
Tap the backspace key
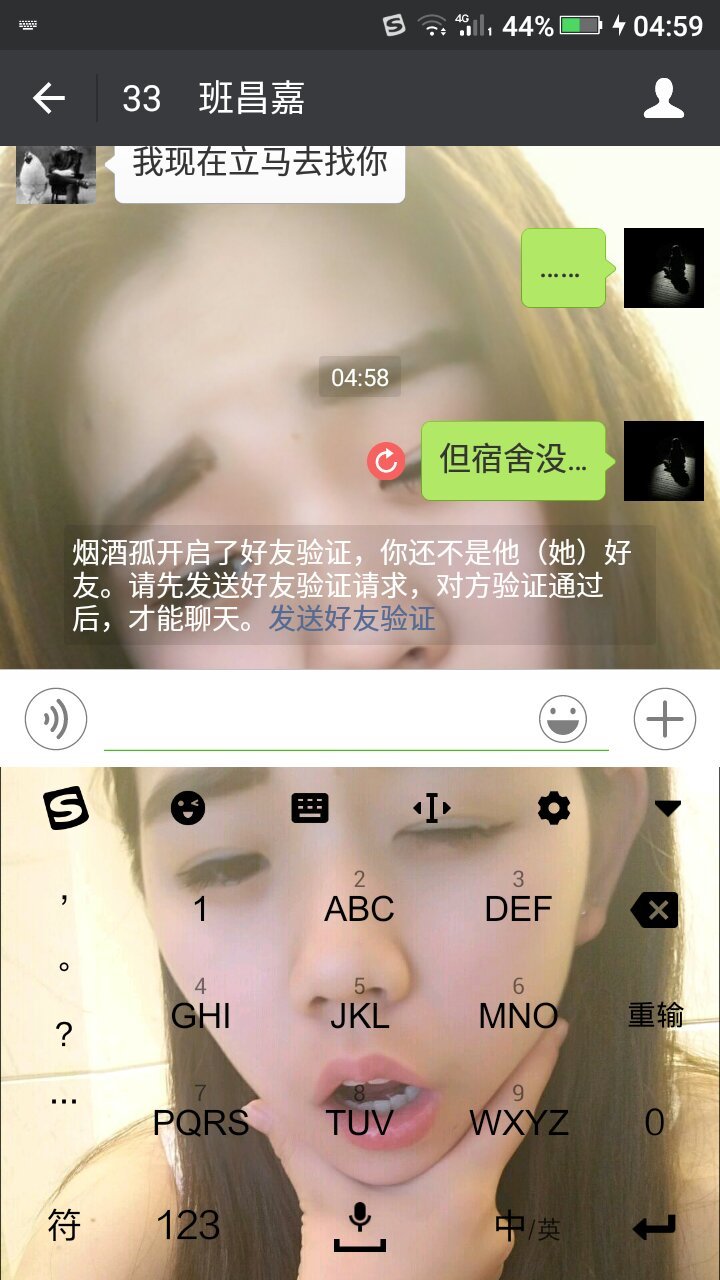pyautogui.click(x=655, y=910)
